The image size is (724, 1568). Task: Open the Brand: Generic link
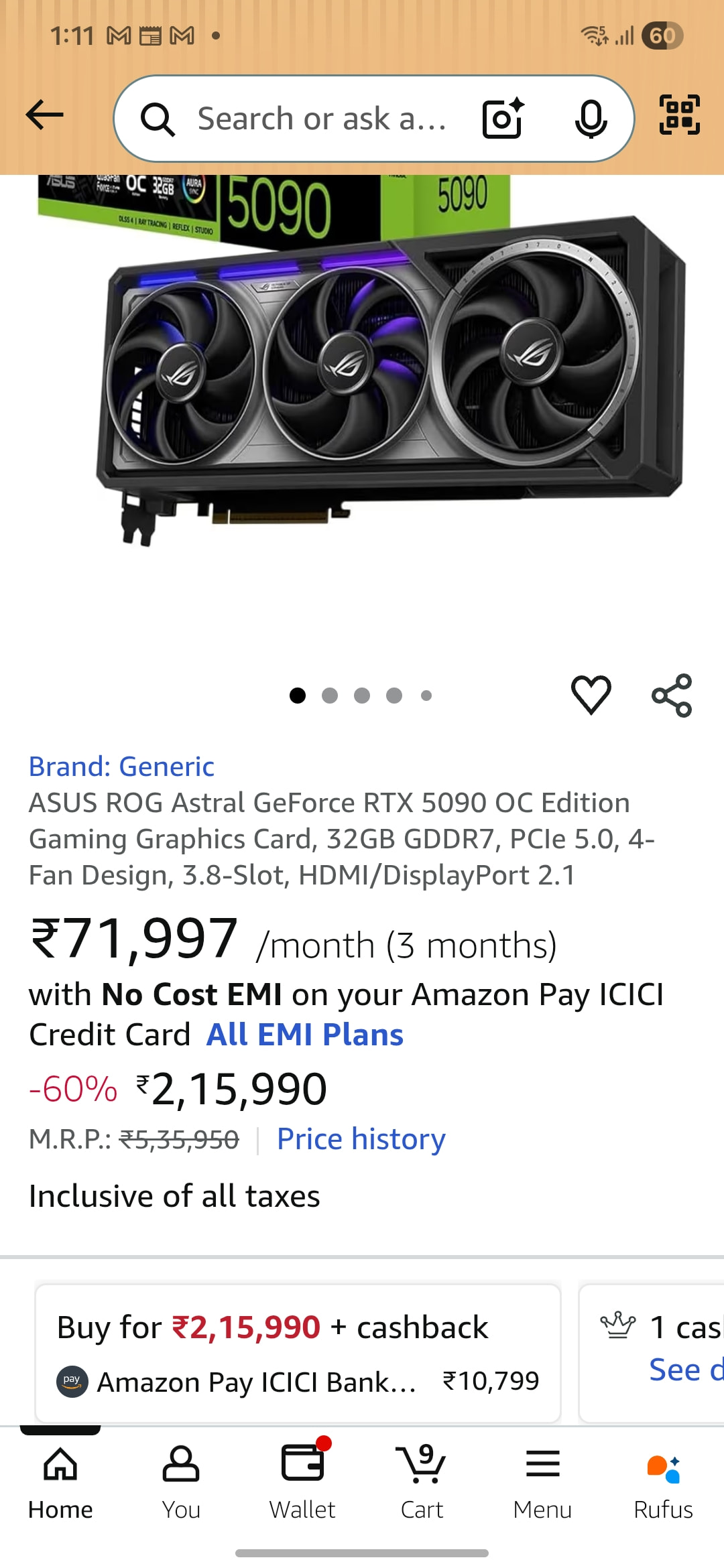(121, 767)
